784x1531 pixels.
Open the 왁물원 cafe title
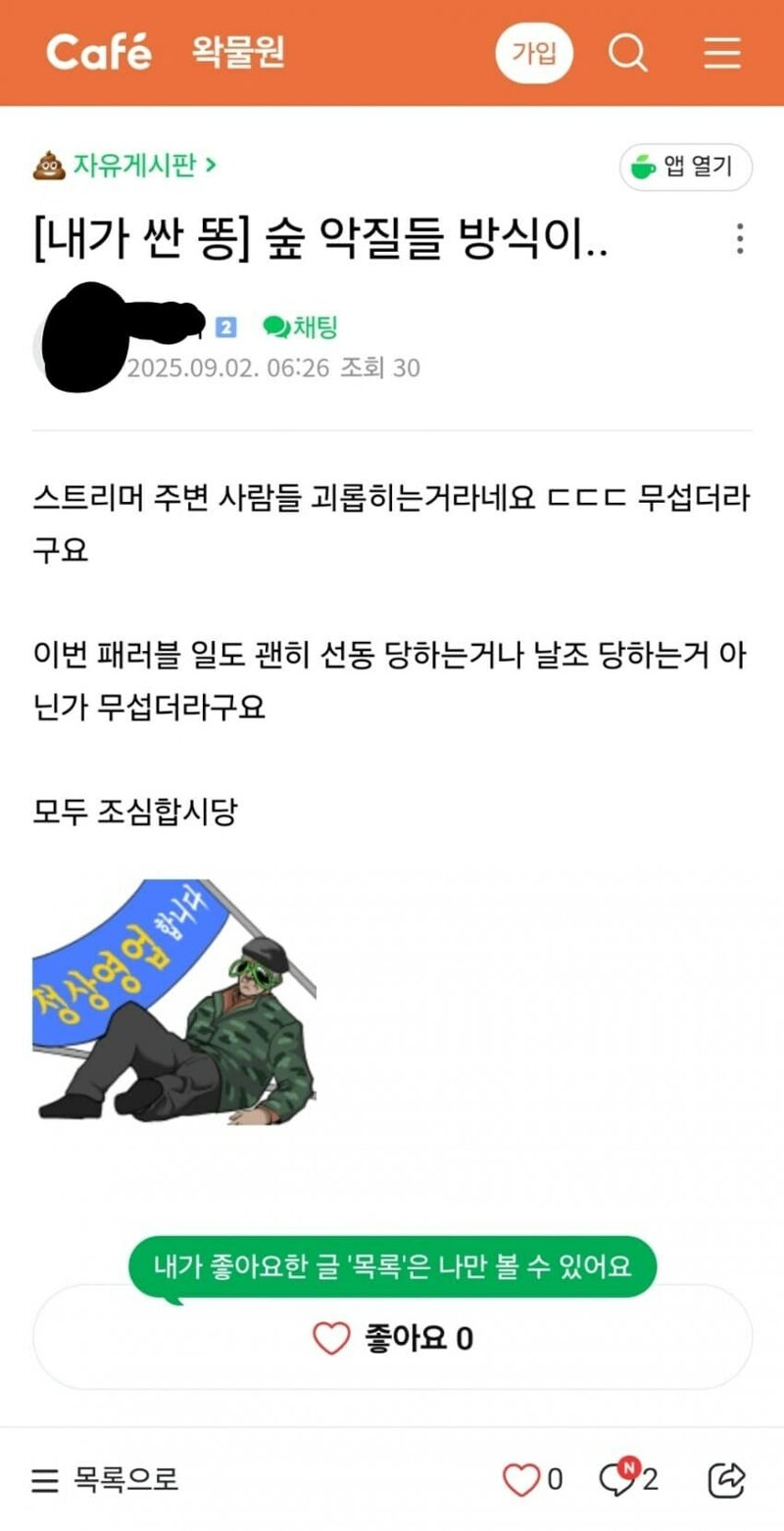tap(238, 52)
